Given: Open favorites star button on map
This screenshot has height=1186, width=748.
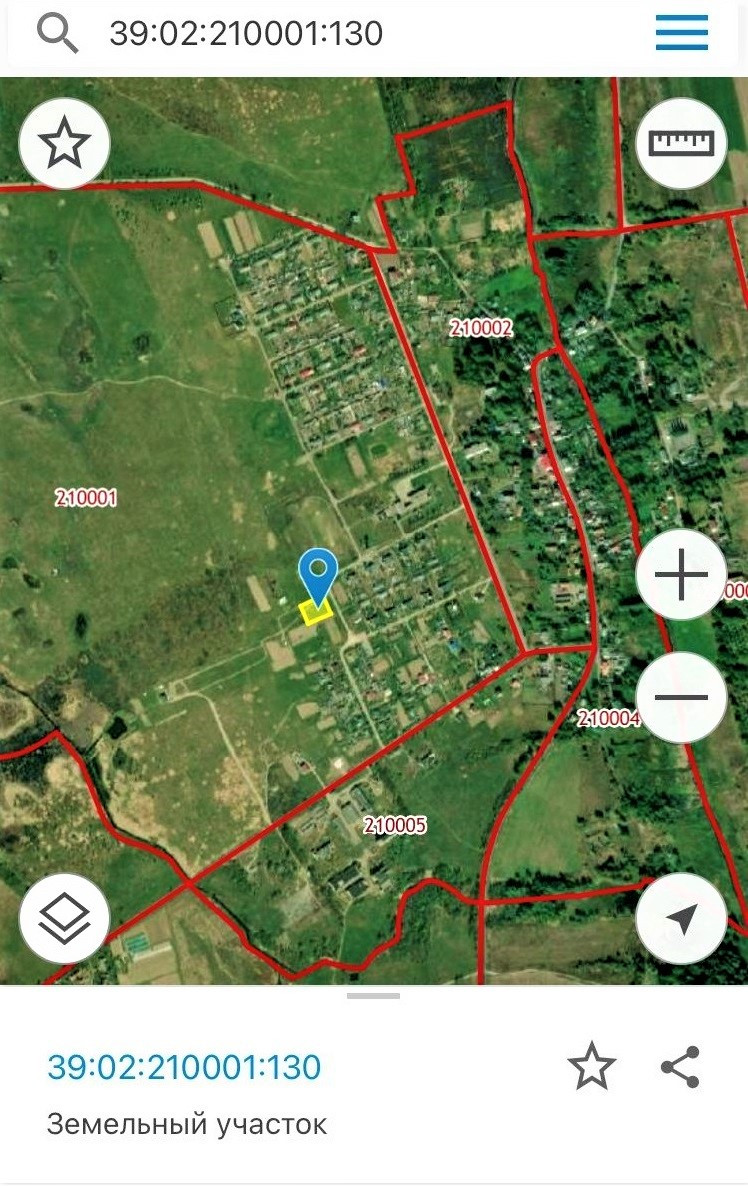Looking at the screenshot, I should click(x=64, y=144).
